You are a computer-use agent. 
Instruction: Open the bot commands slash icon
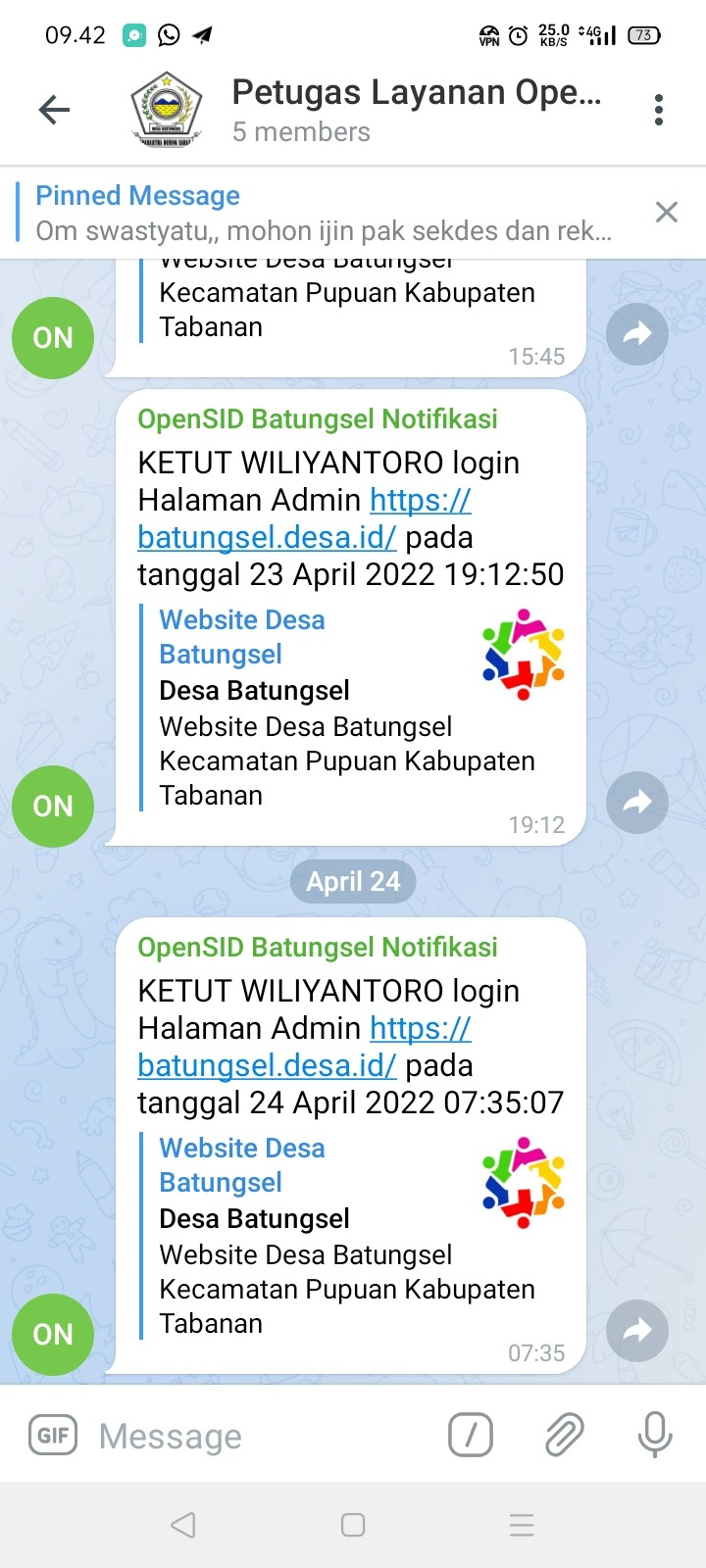(x=470, y=1435)
